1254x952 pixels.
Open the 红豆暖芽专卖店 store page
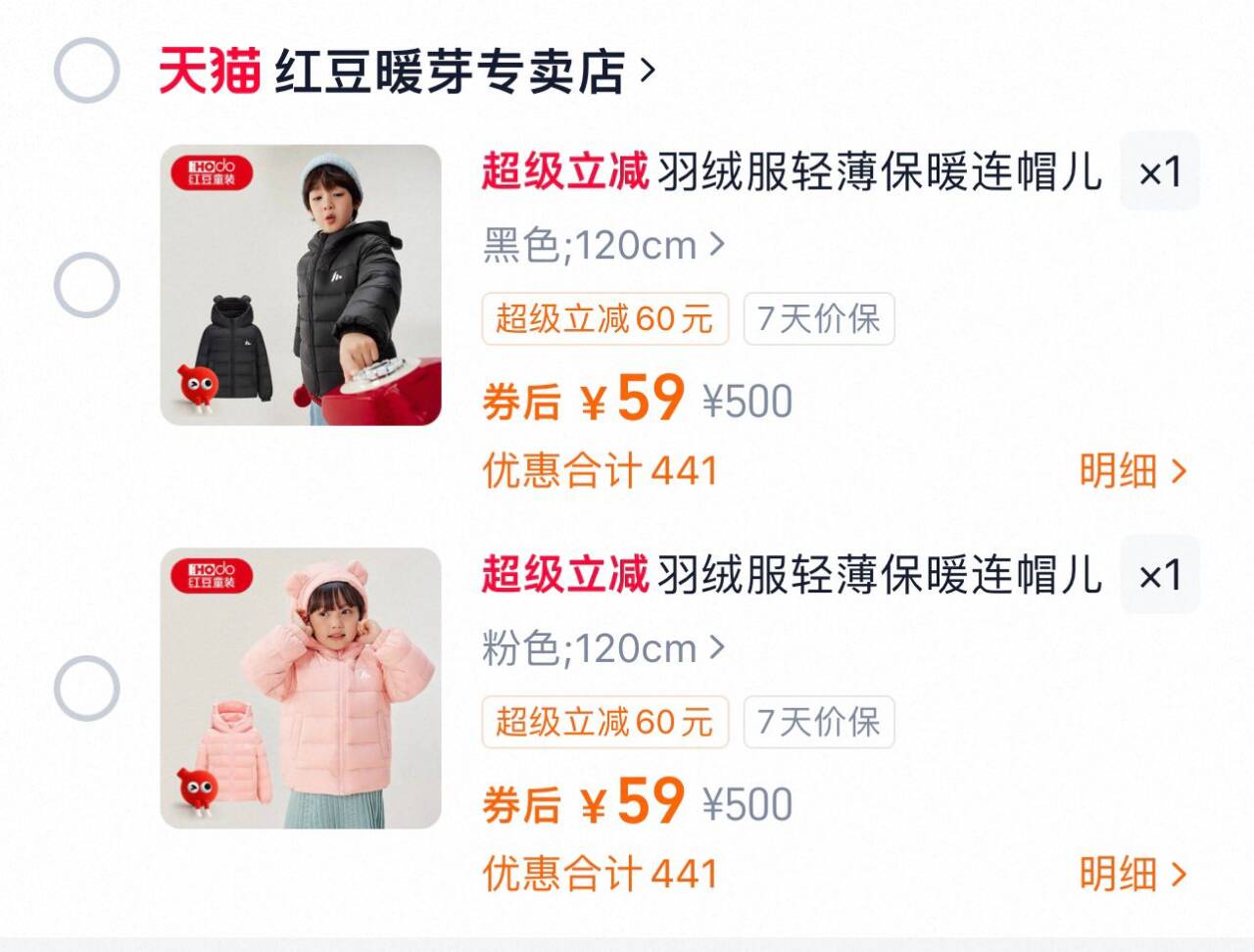pyautogui.click(x=451, y=71)
